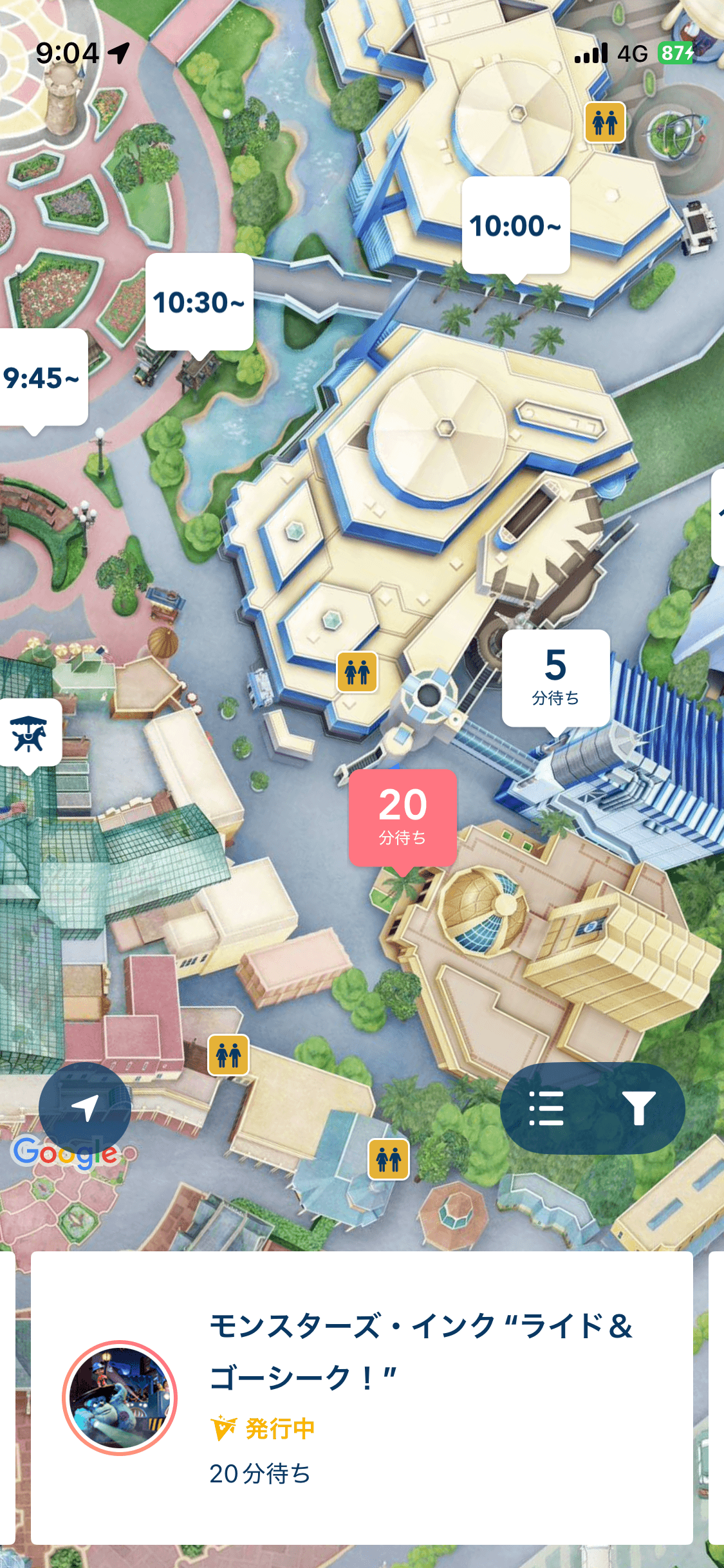
Task: Select the 10:00~ map marker
Action: point(515,226)
